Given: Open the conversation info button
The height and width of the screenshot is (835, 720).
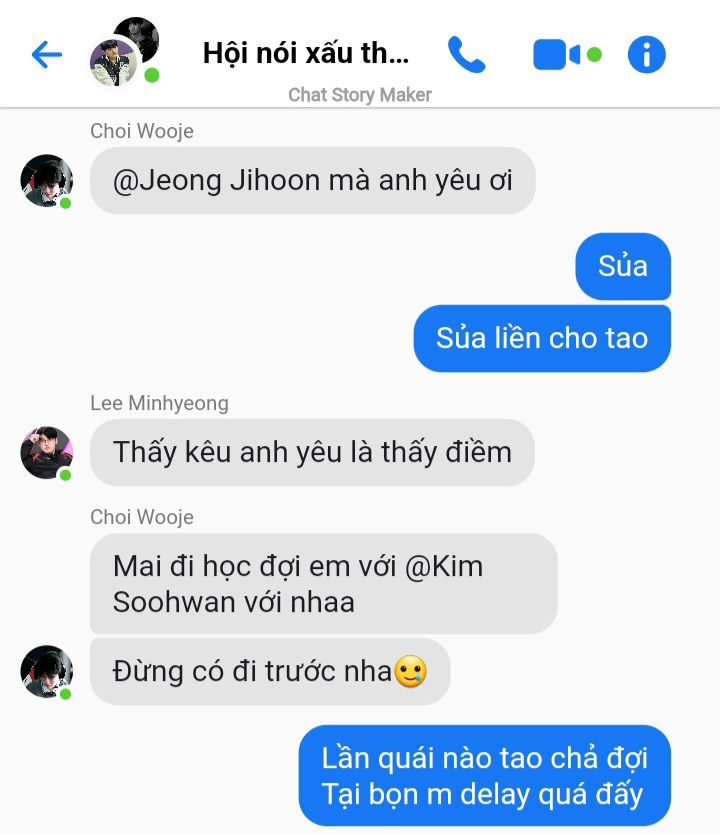Looking at the screenshot, I should point(647,54).
